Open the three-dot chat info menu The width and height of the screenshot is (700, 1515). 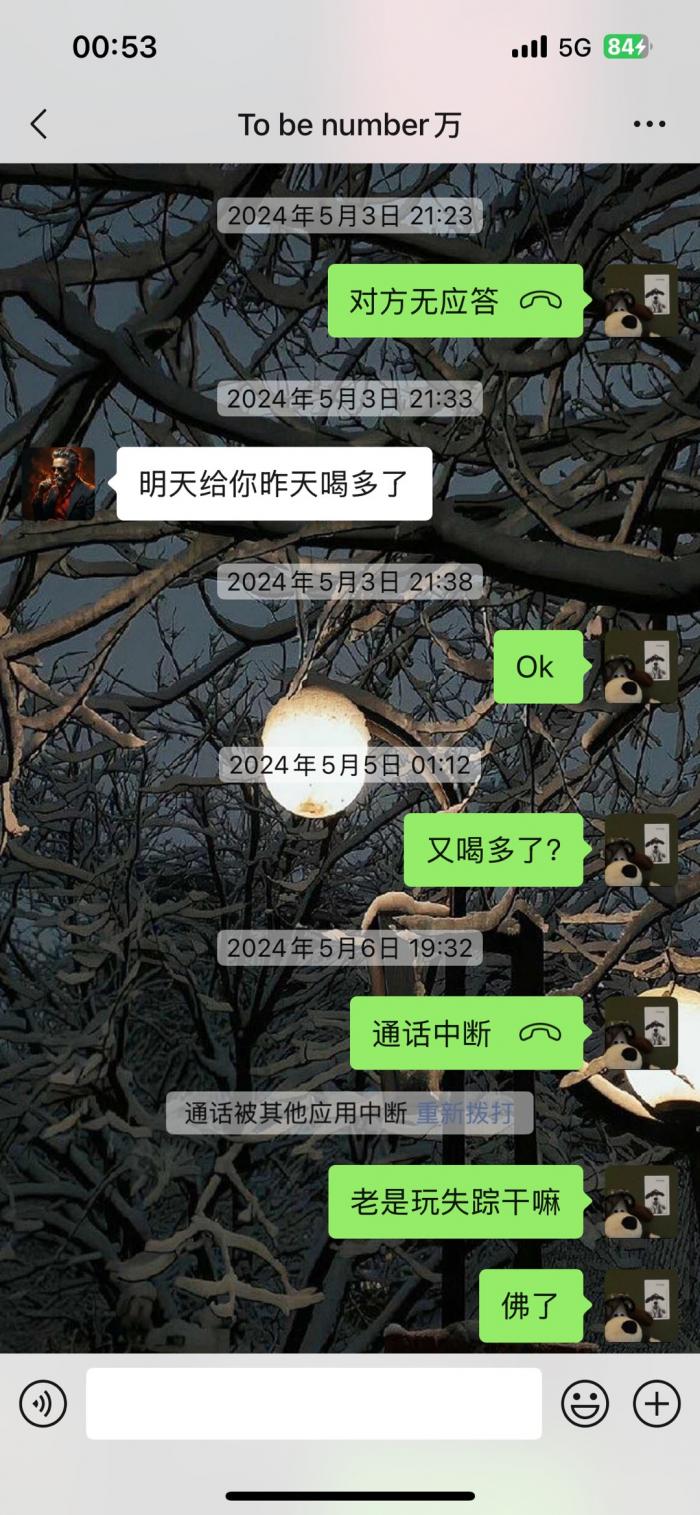(x=649, y=125)
